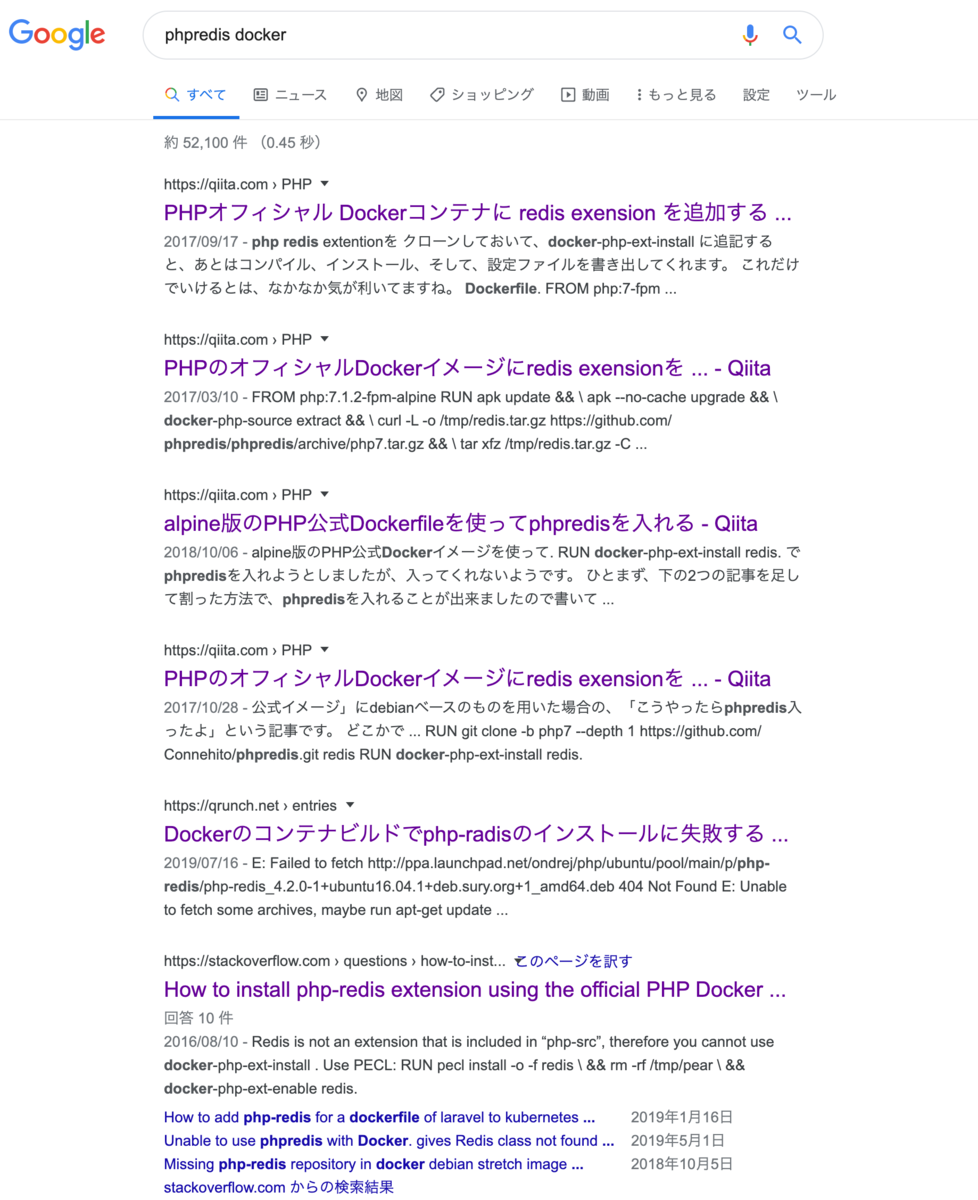
Task: Open the ツール search tools
Action: point(816,95)
